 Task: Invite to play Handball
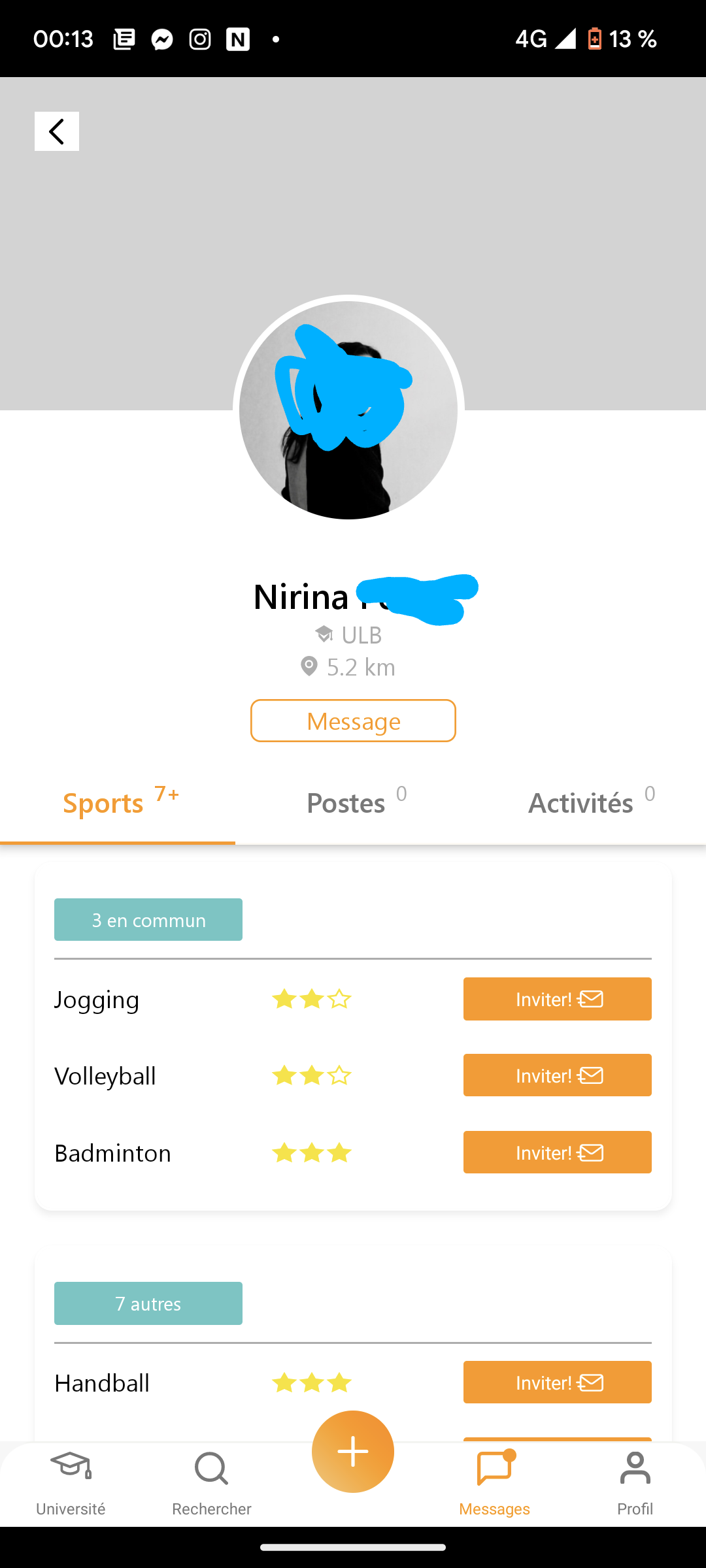557,1382
